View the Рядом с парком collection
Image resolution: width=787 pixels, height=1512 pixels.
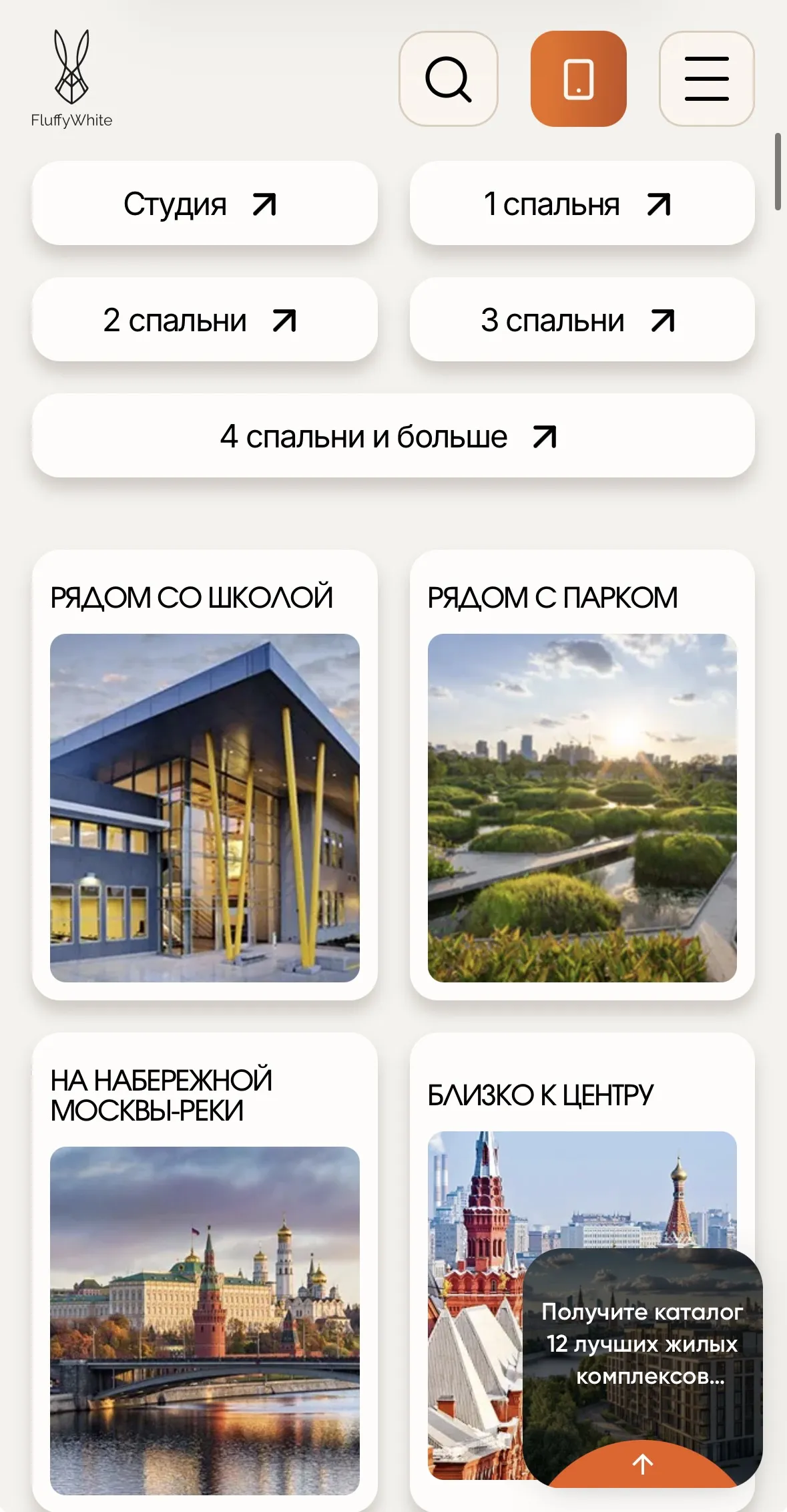point(581,775)
